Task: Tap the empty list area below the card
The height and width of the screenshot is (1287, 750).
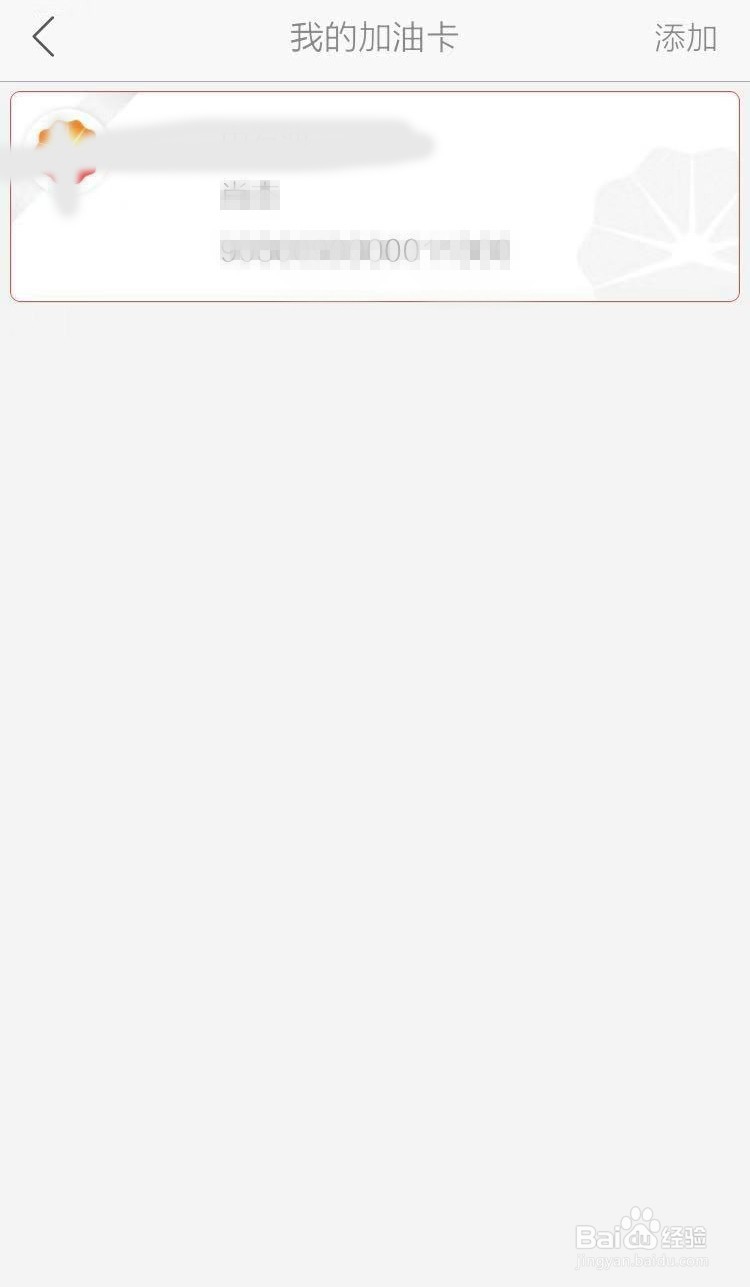Action: 375,700
